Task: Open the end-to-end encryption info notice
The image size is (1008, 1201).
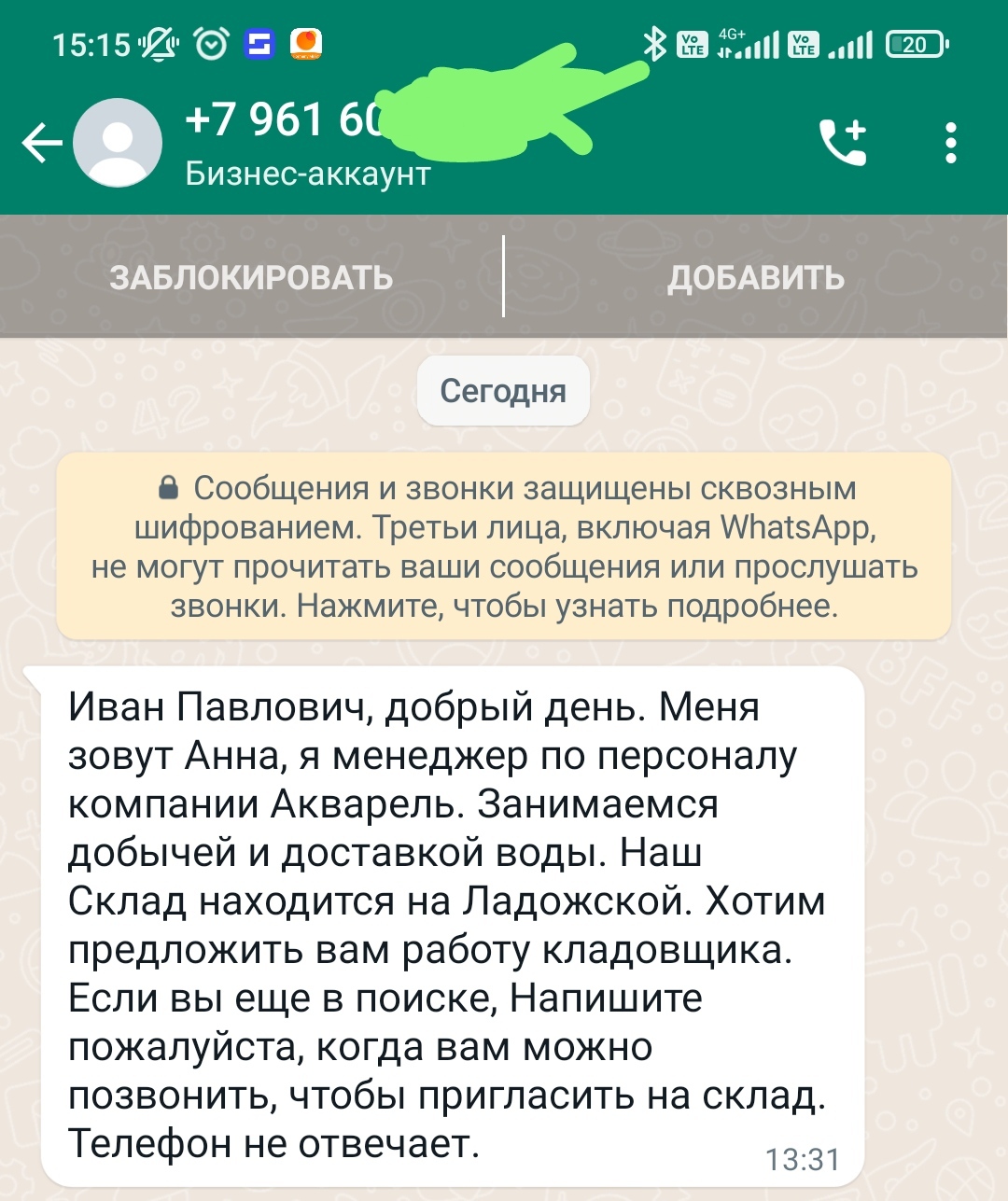Action: click(x=504, y=547)
